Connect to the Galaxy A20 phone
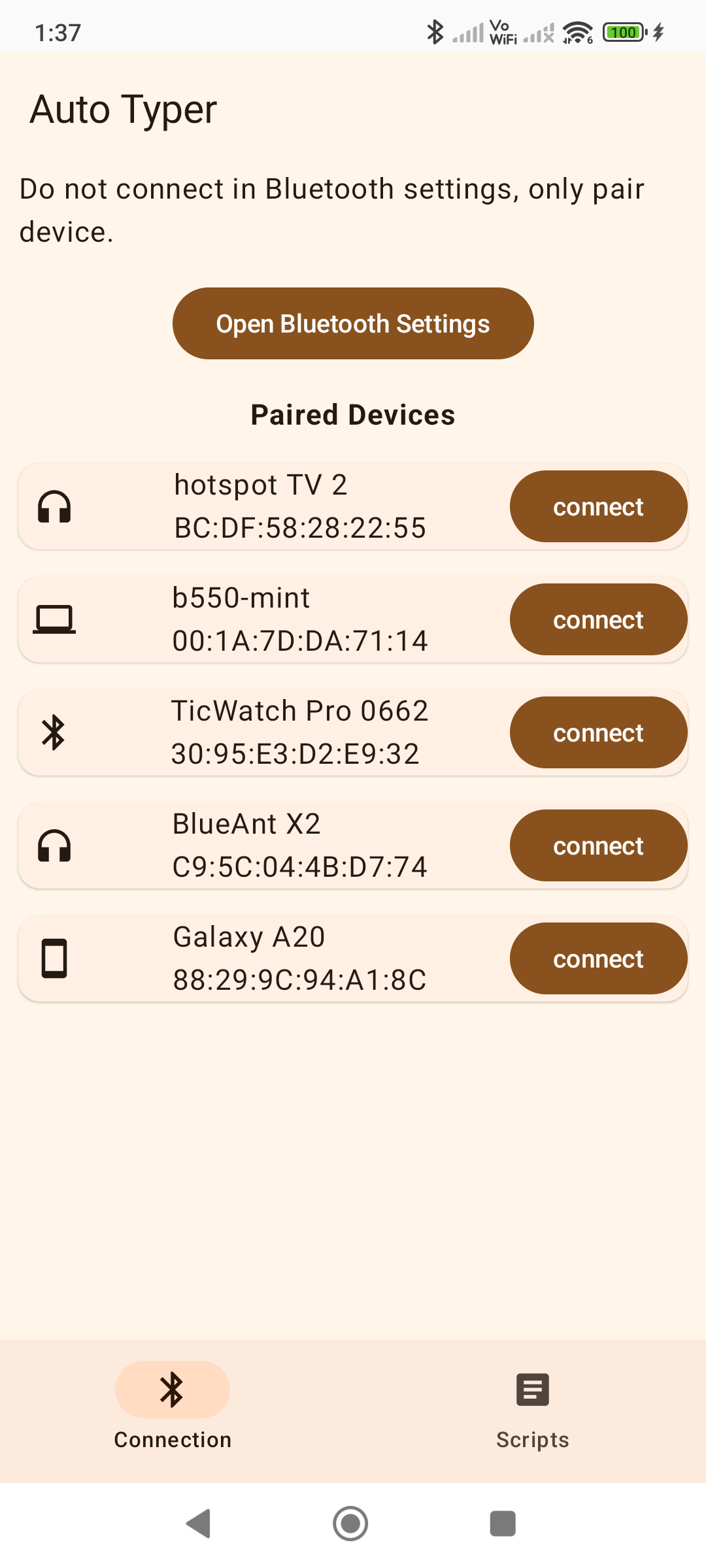Screen dimensions: 706x1568 coord(597,958)
